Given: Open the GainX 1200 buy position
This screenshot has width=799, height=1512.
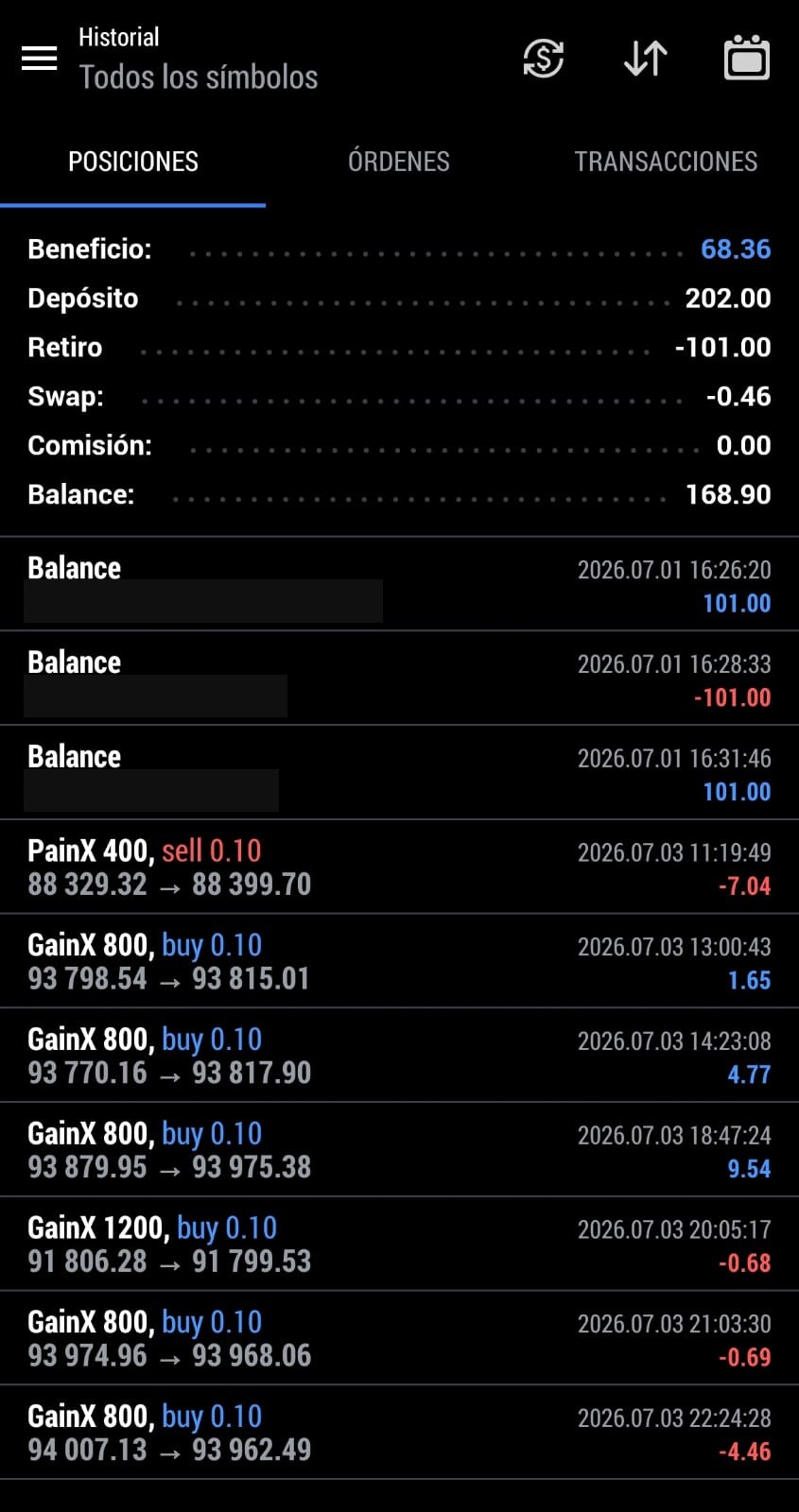Looking at the screenshot, I should 399,1244.
